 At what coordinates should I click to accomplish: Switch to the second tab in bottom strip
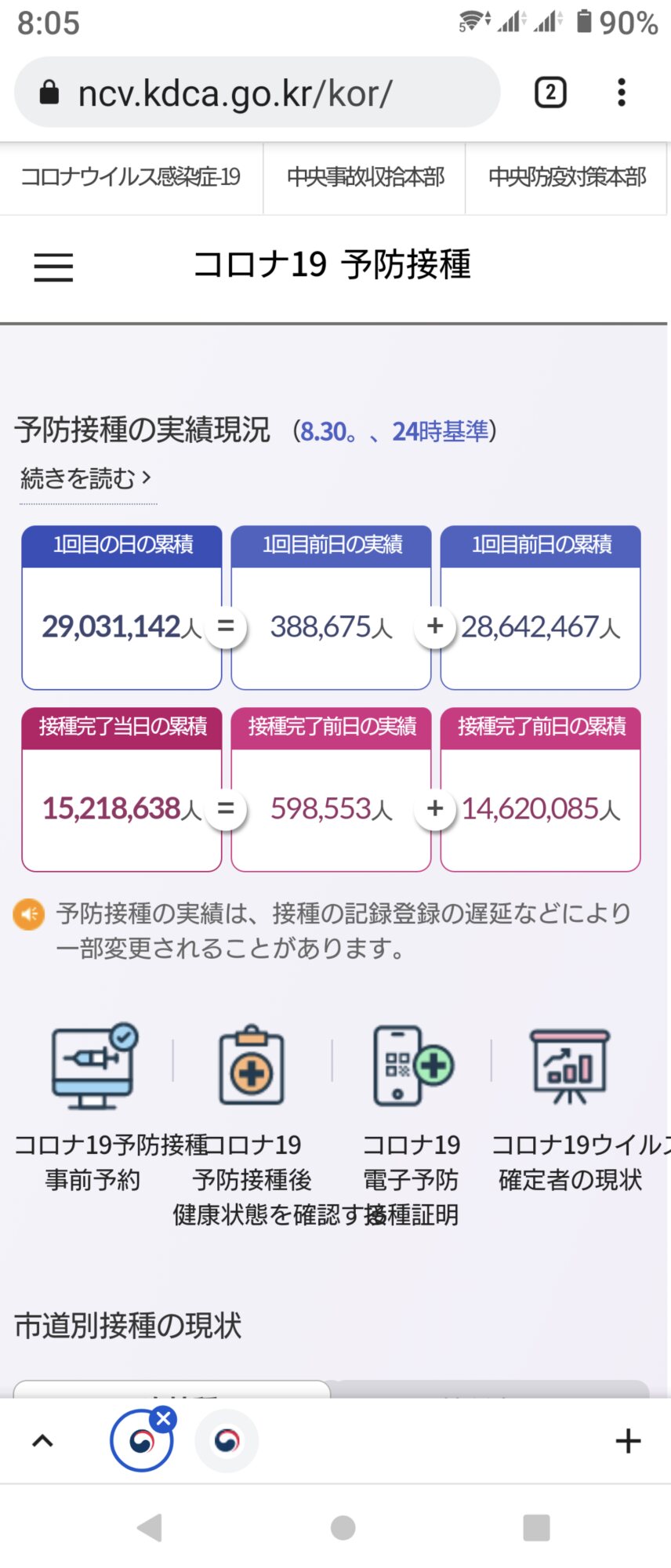(x=227, y=1441)
